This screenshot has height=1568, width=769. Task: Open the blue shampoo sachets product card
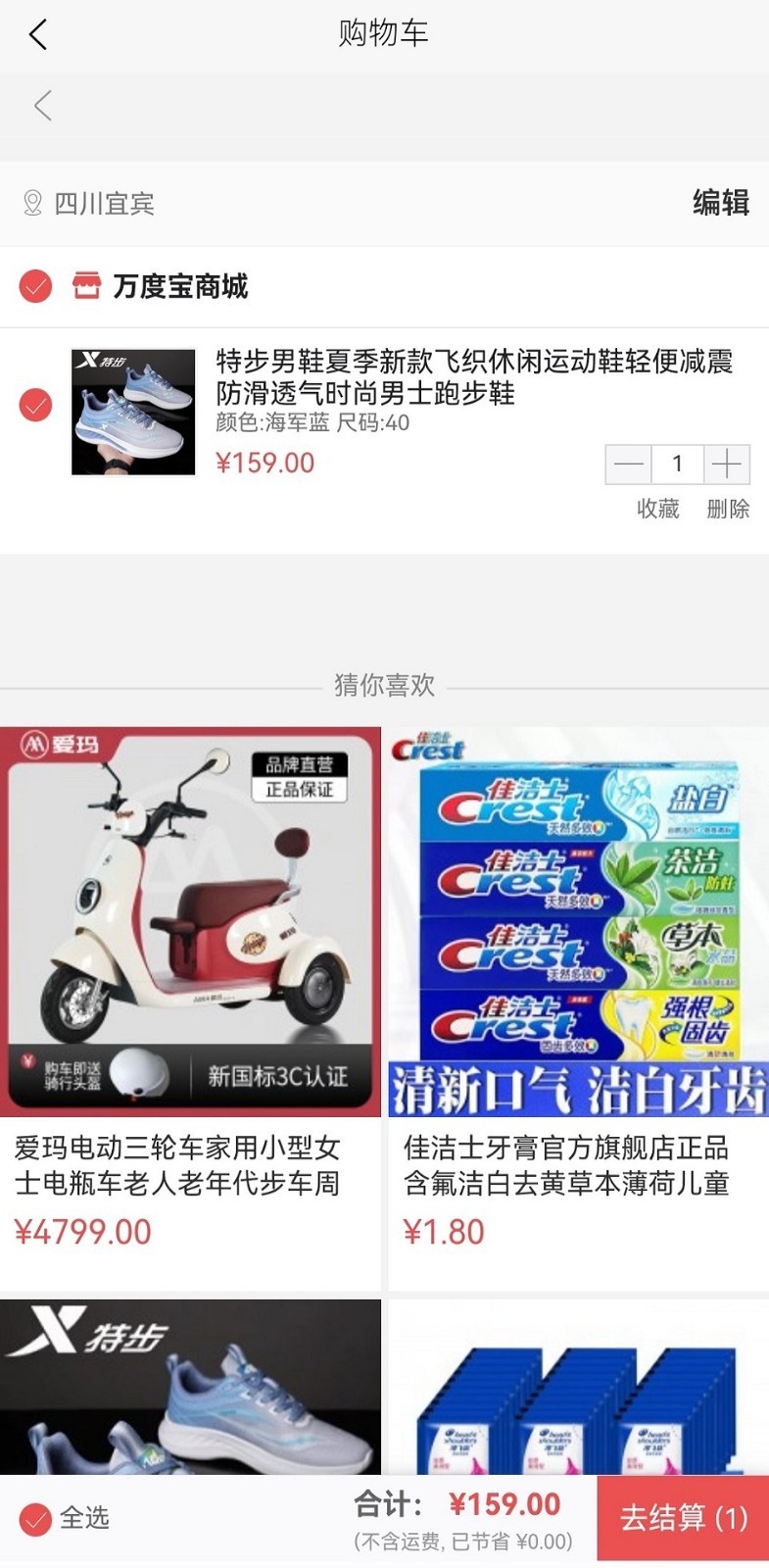pyautogui.click(x=579, y=1387)
